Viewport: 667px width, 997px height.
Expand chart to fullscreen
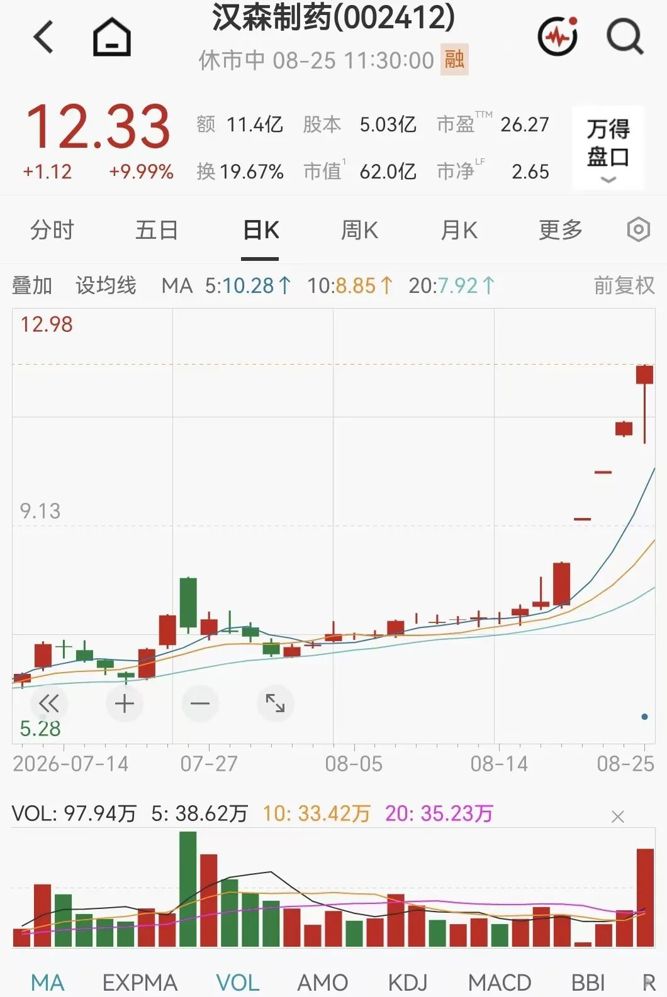click(275, 703)
